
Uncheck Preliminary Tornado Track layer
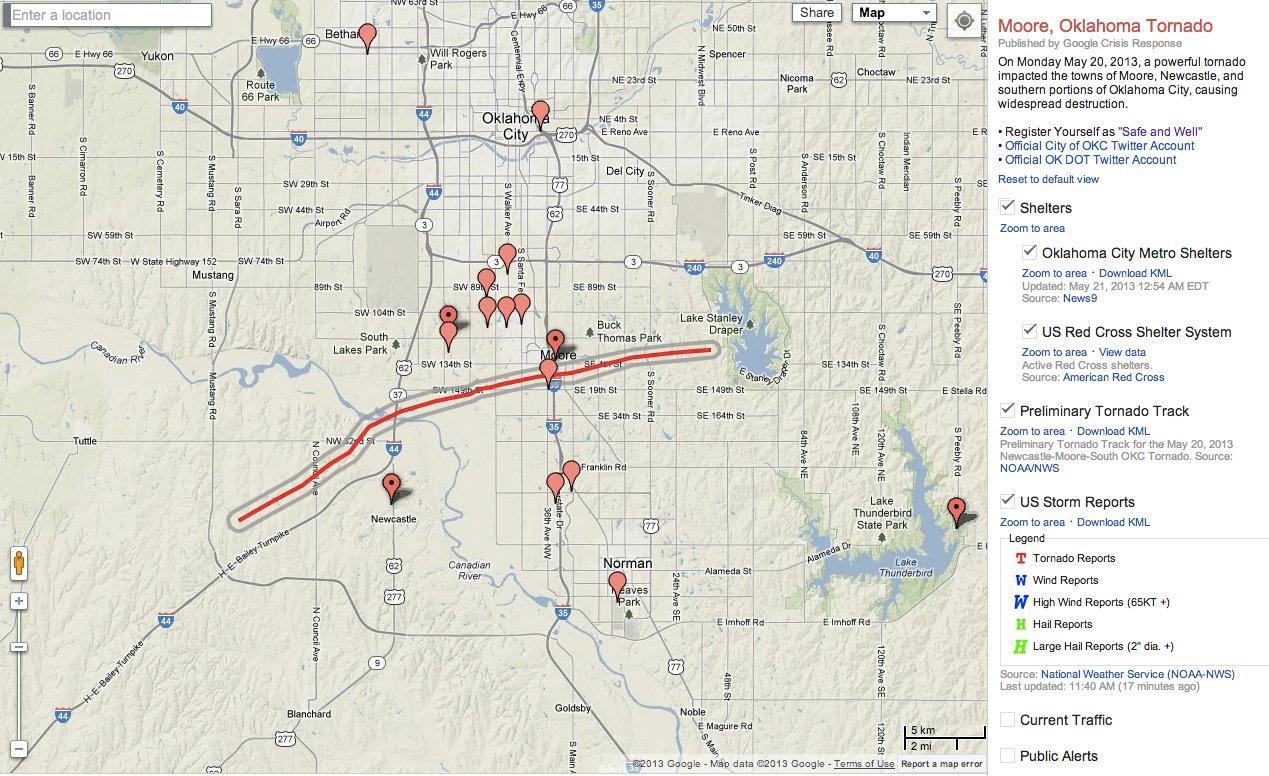(1008, 410)
